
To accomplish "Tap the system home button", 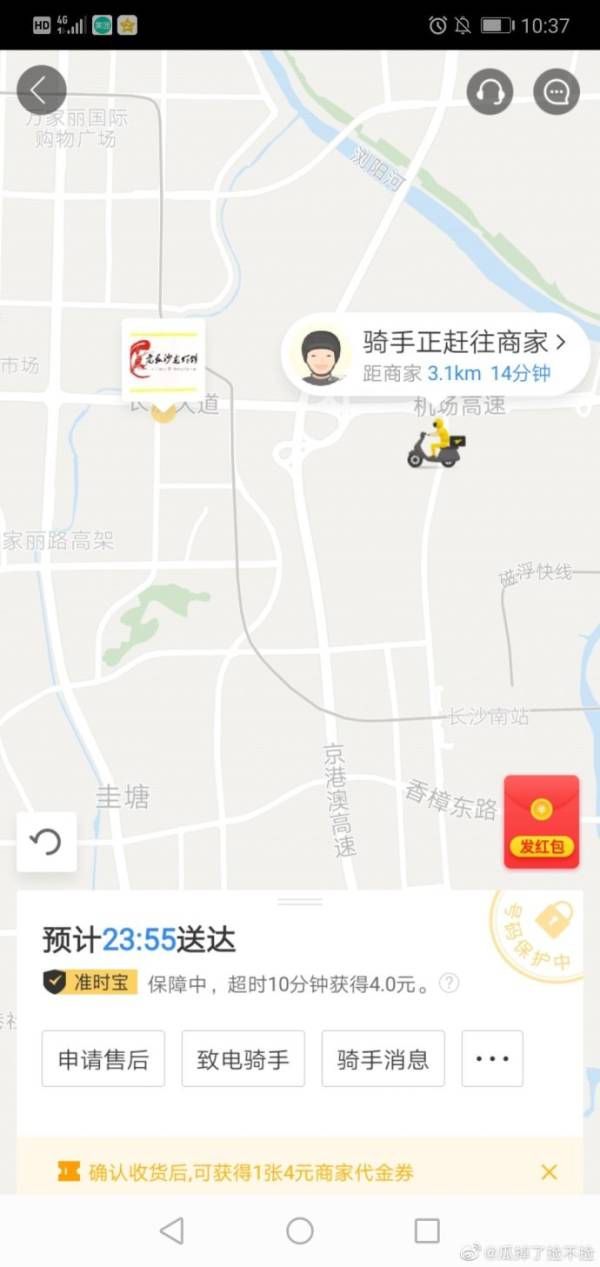I will [x=300, y=1231].
